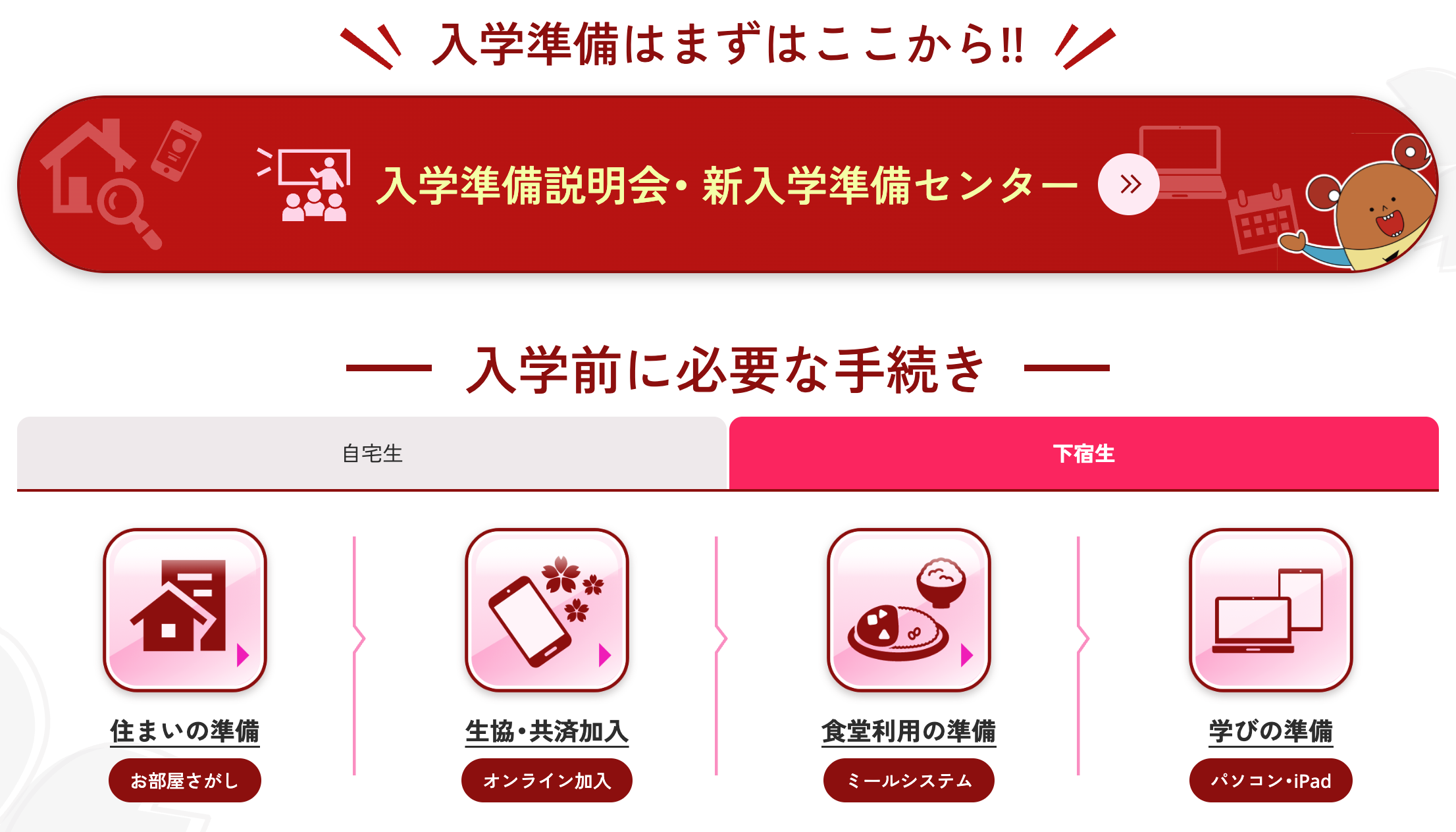This screenshot has height=832, width=1456.
Task: Select the 下宿生 tab
Action: coord(1083,454)
